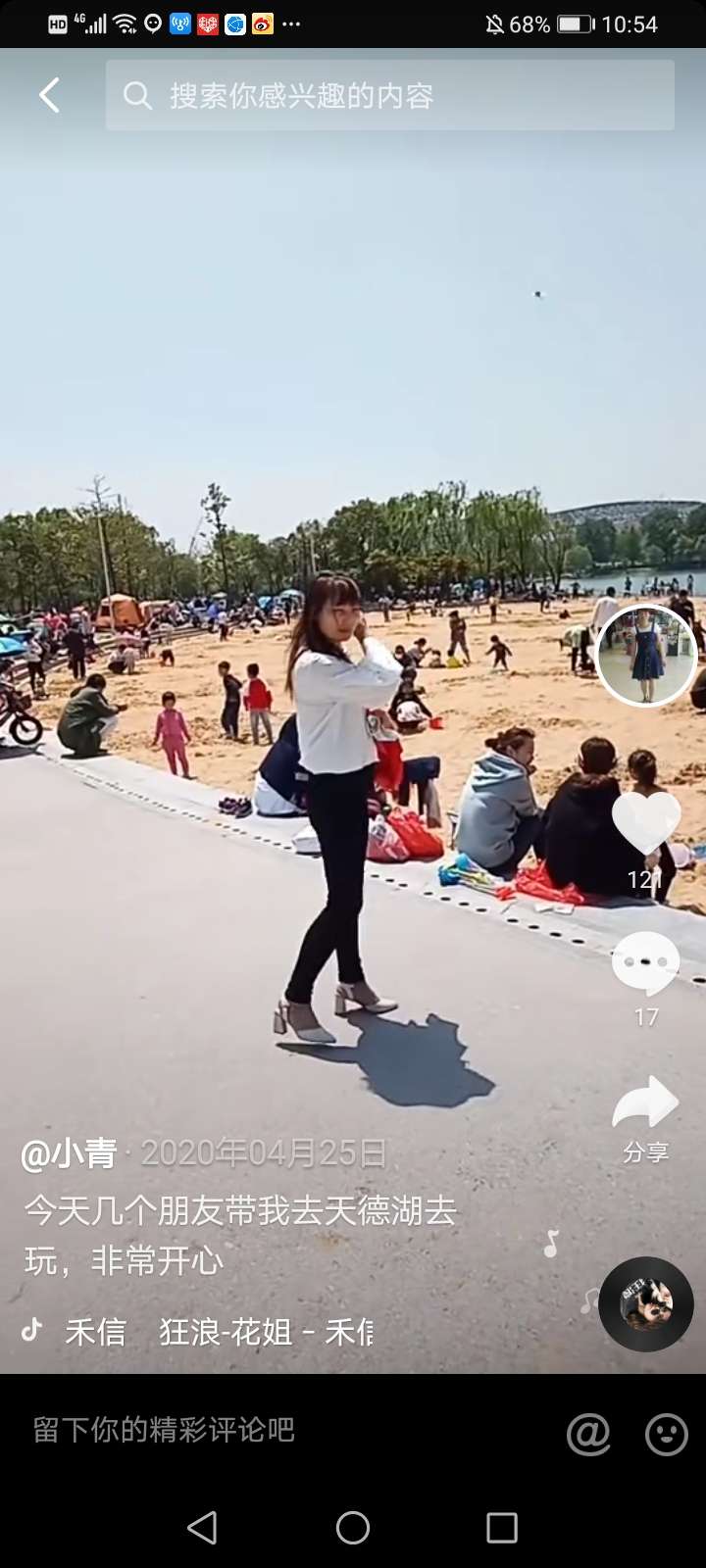Tap the search box 搜索你感兴趣的内容
Image resolution: width=706 pixels, height=1568 pixels.
click(x=390, y=95)
